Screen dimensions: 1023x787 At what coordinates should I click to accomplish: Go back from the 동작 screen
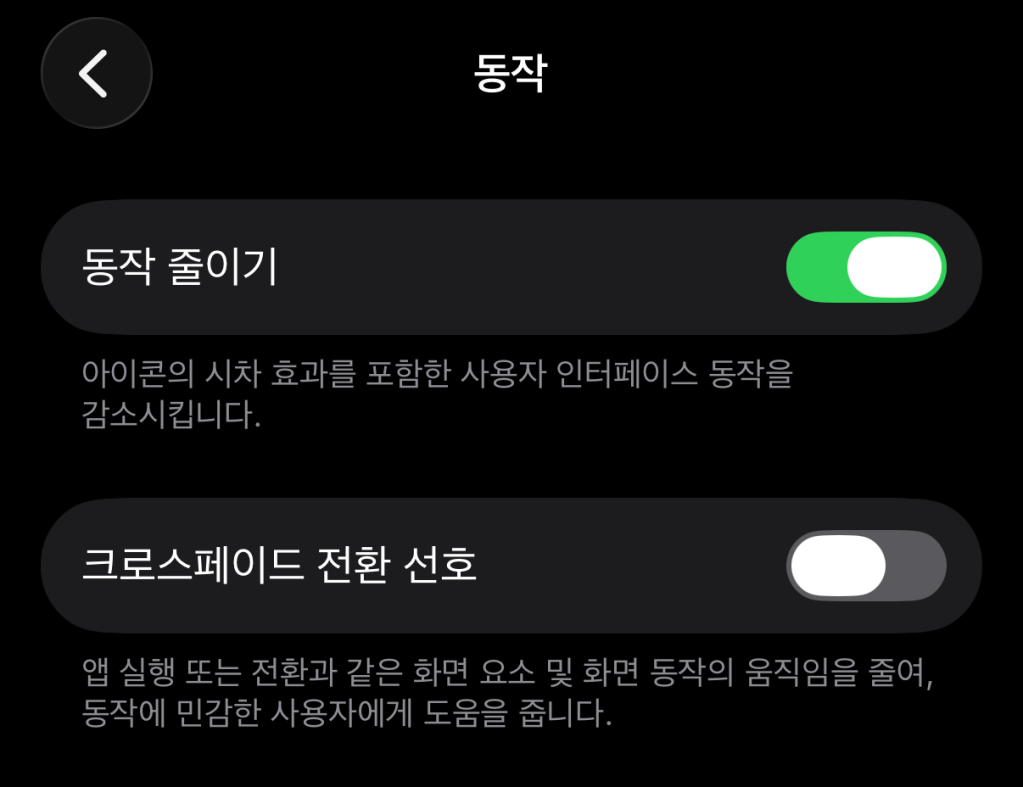[x=96, y=73]
